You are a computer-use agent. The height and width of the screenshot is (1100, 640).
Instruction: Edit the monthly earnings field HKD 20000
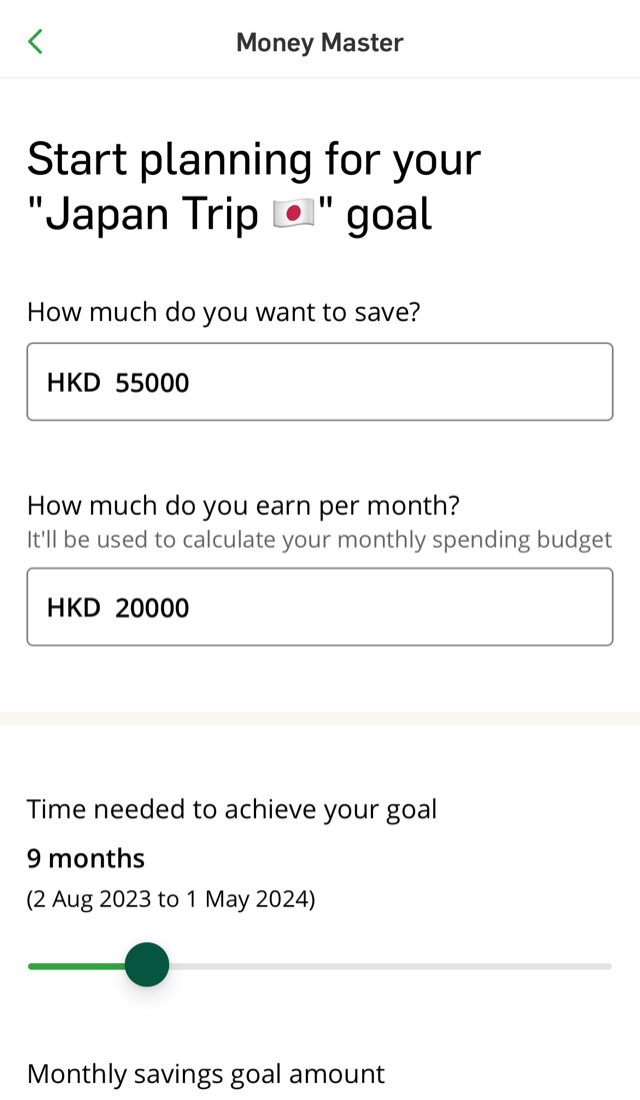320,607
